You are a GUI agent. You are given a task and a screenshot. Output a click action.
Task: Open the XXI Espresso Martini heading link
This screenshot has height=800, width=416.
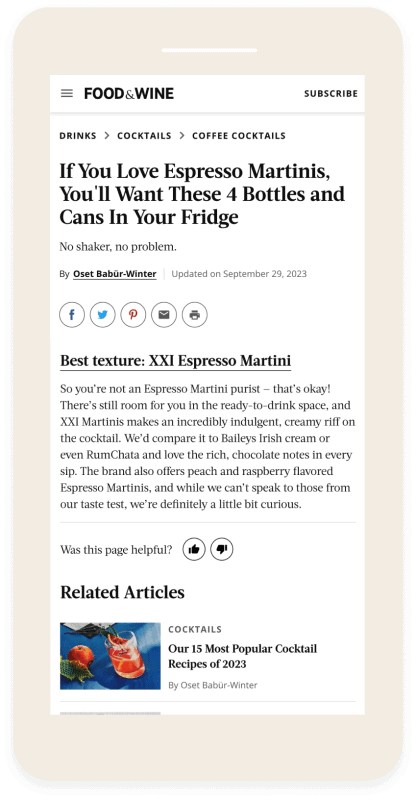176,361
